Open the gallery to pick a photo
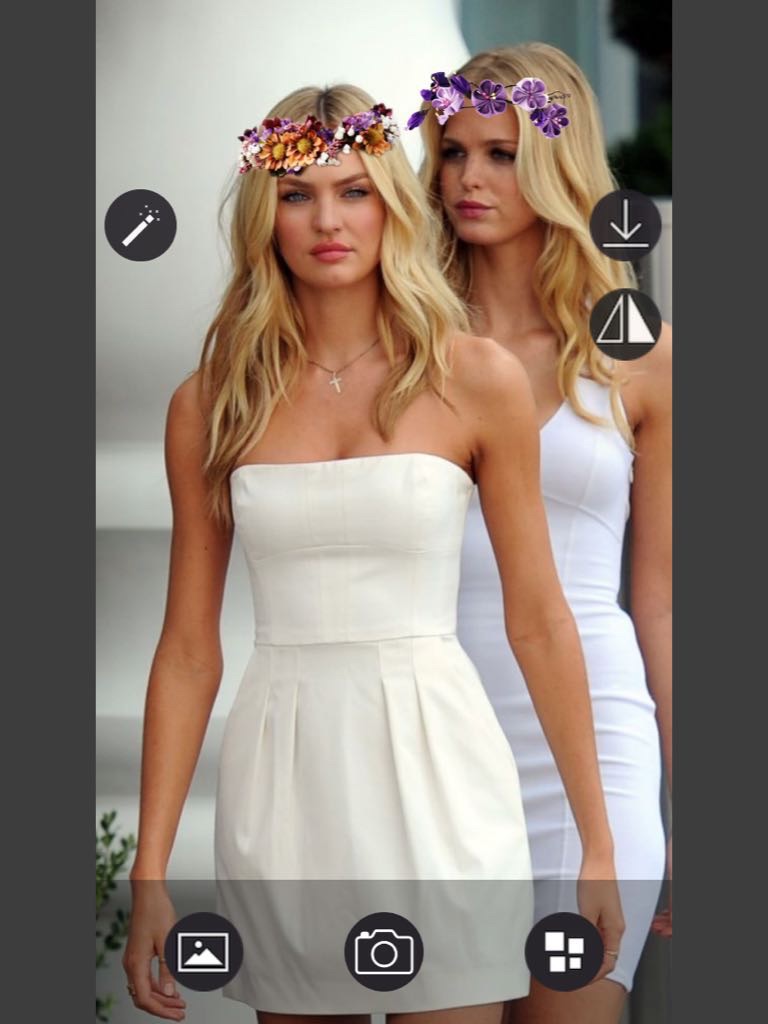 pyautogui.click(x=204, y=952)
